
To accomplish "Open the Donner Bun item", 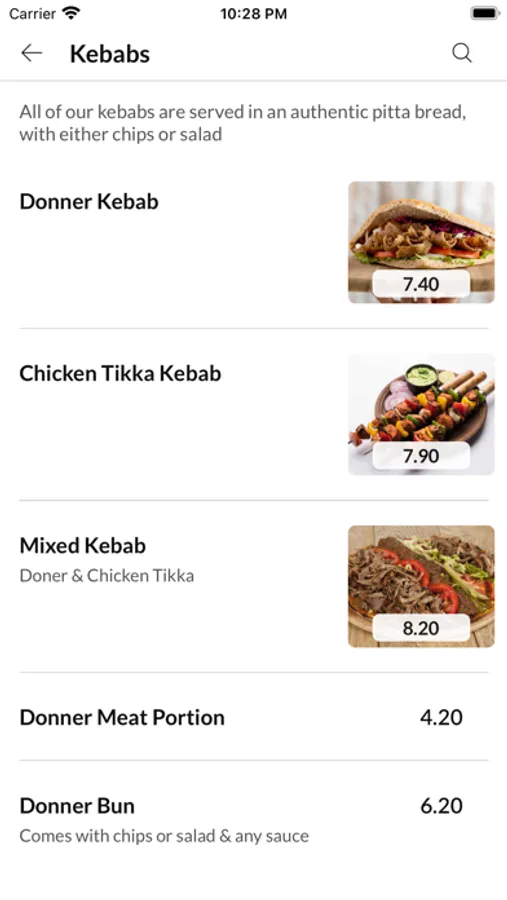I will 253,820.
